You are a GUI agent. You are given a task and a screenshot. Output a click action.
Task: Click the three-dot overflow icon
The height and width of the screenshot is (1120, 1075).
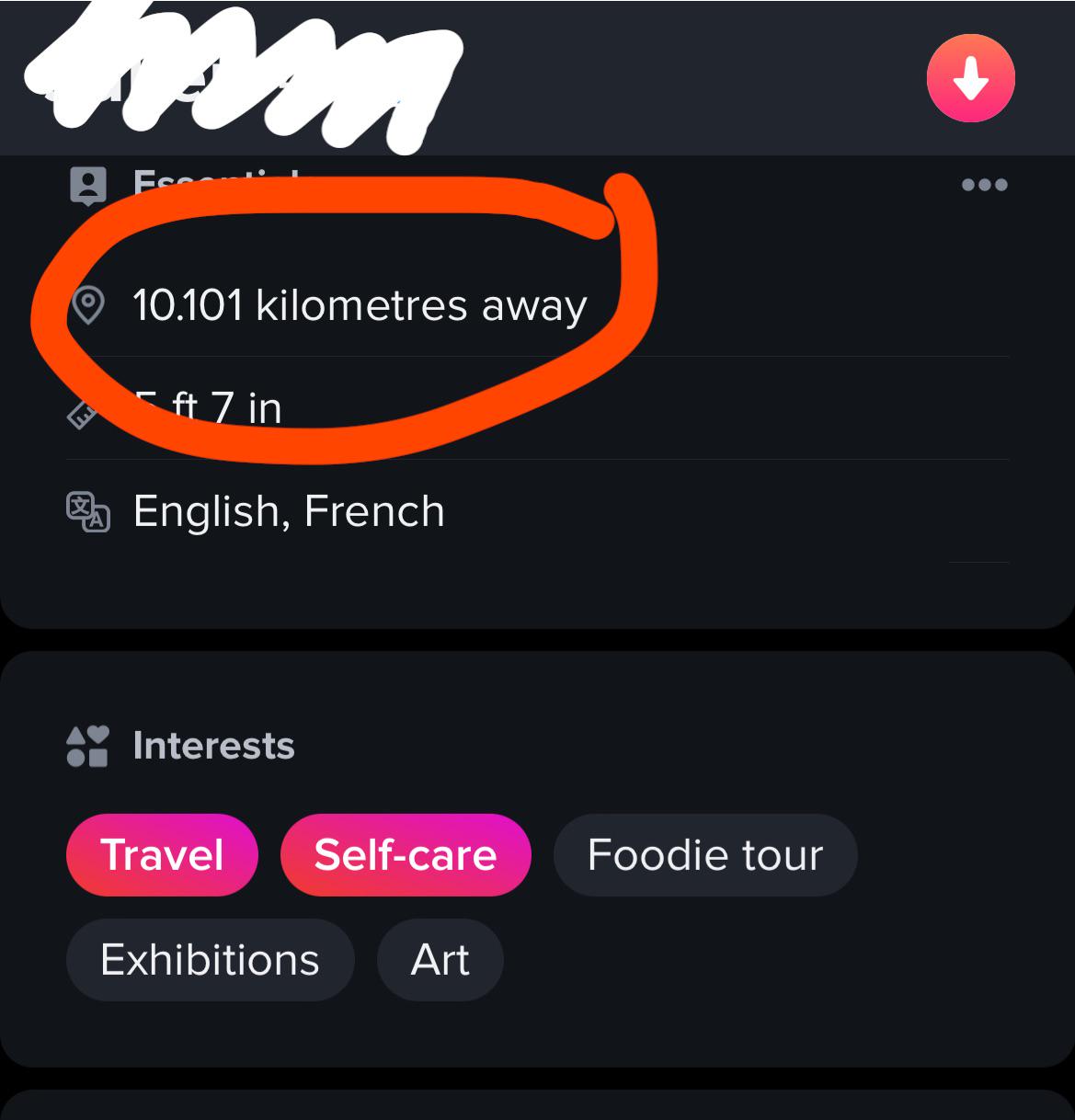click(x=985, y=185)
